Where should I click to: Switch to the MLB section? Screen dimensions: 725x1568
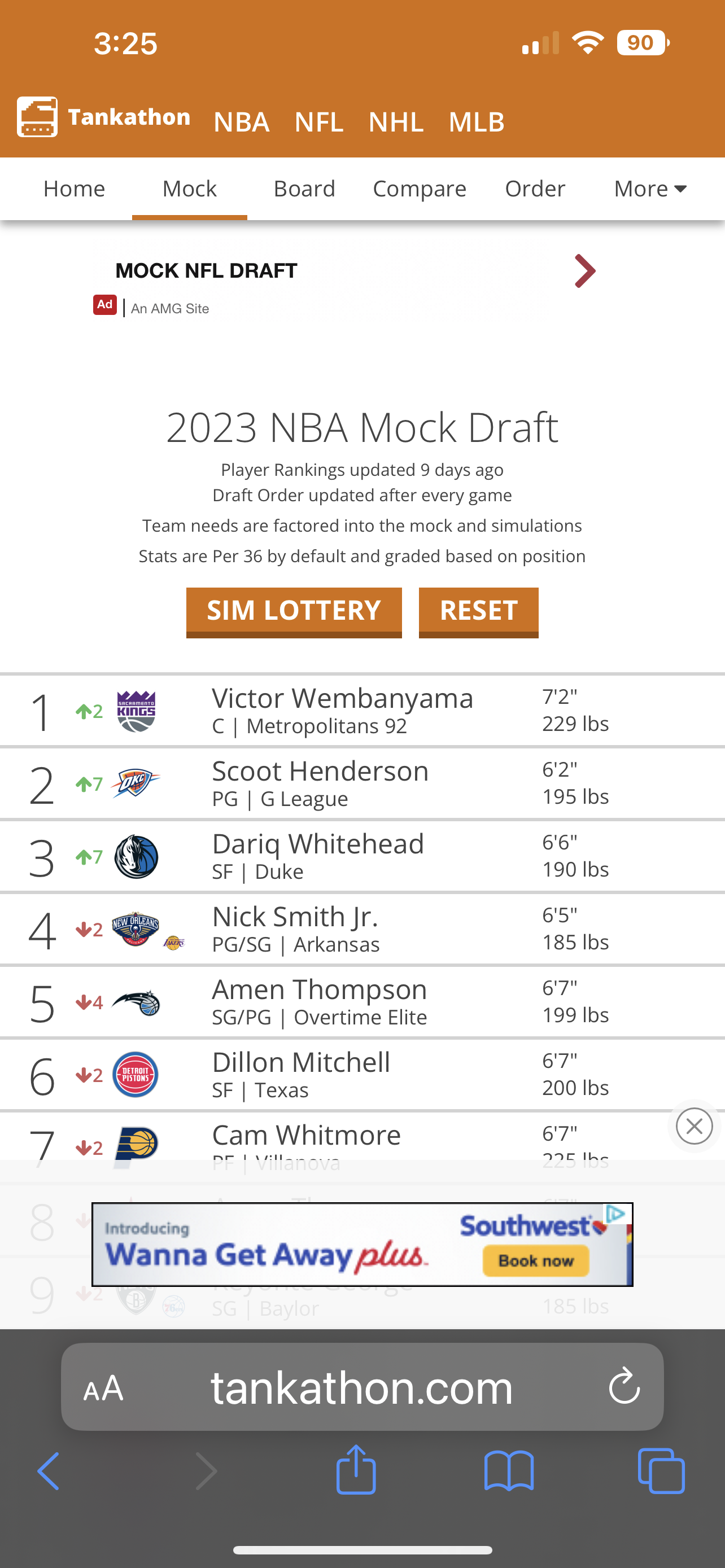[x=477, y=122]
